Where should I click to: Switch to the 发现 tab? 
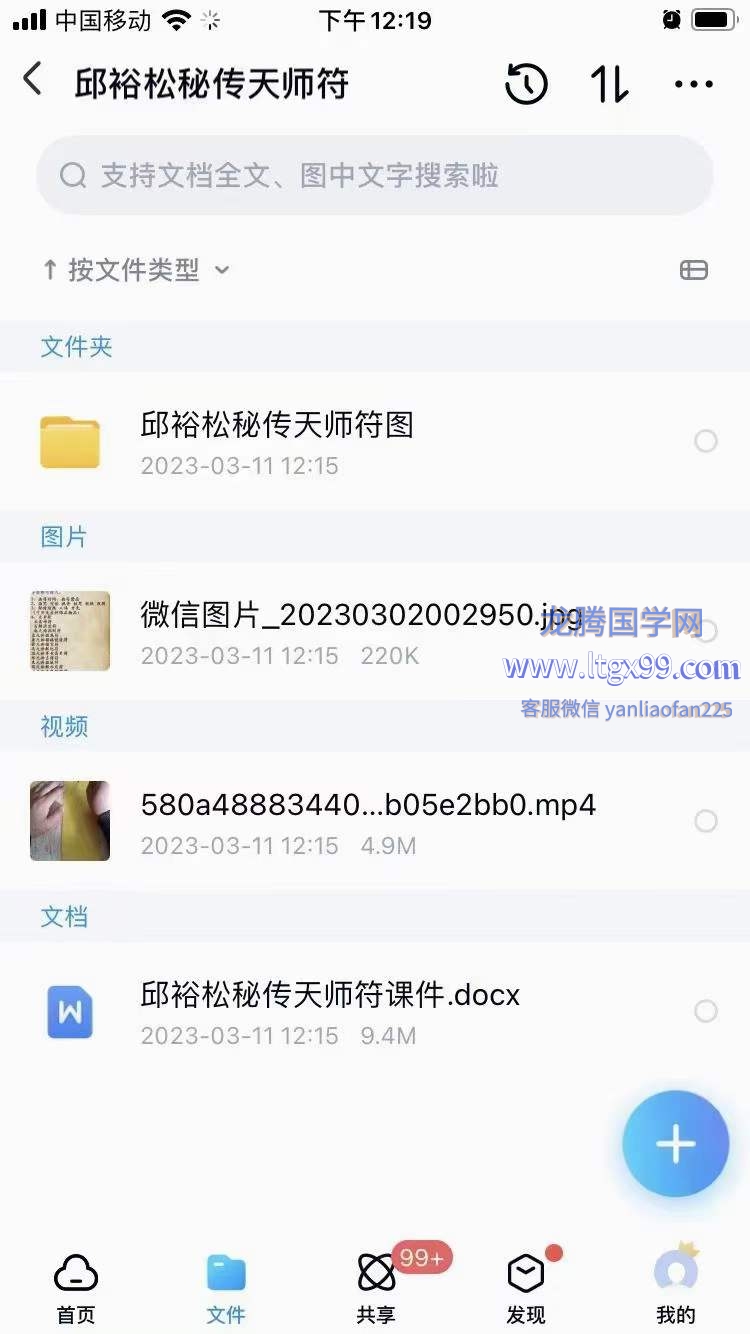click(x=526, y=1288)
